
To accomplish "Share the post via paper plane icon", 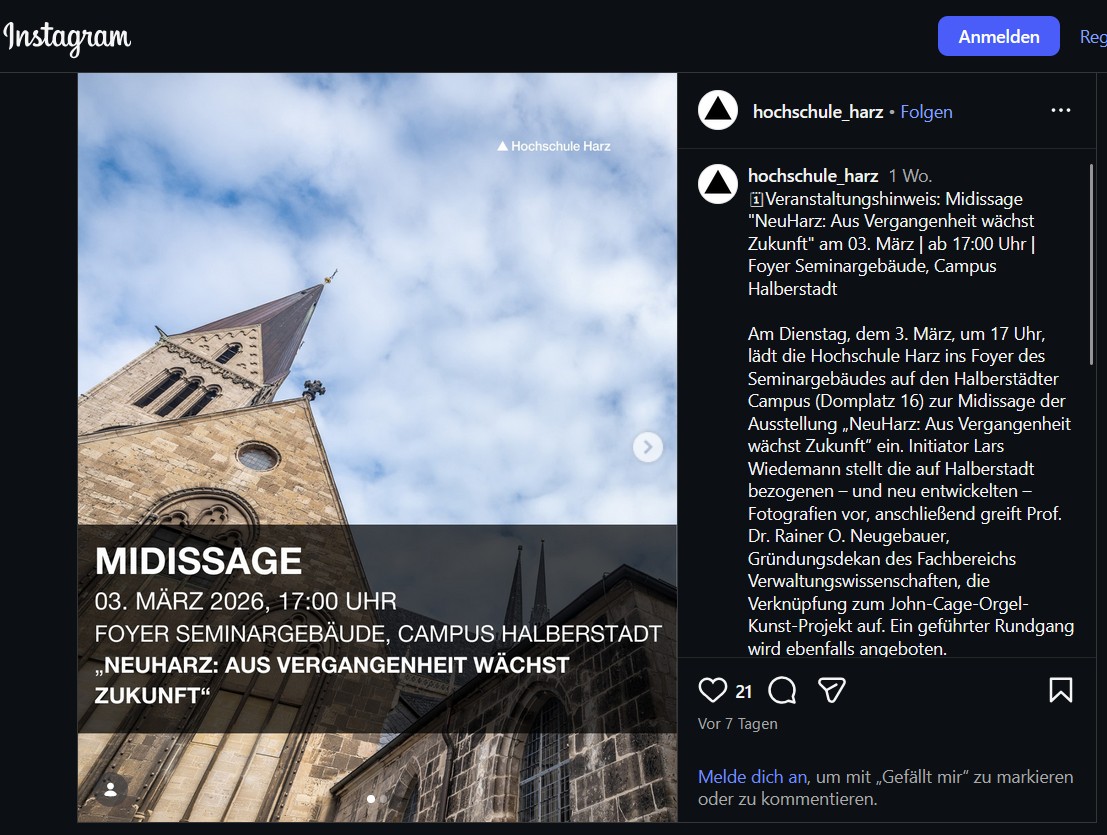I will click(832, 690).
